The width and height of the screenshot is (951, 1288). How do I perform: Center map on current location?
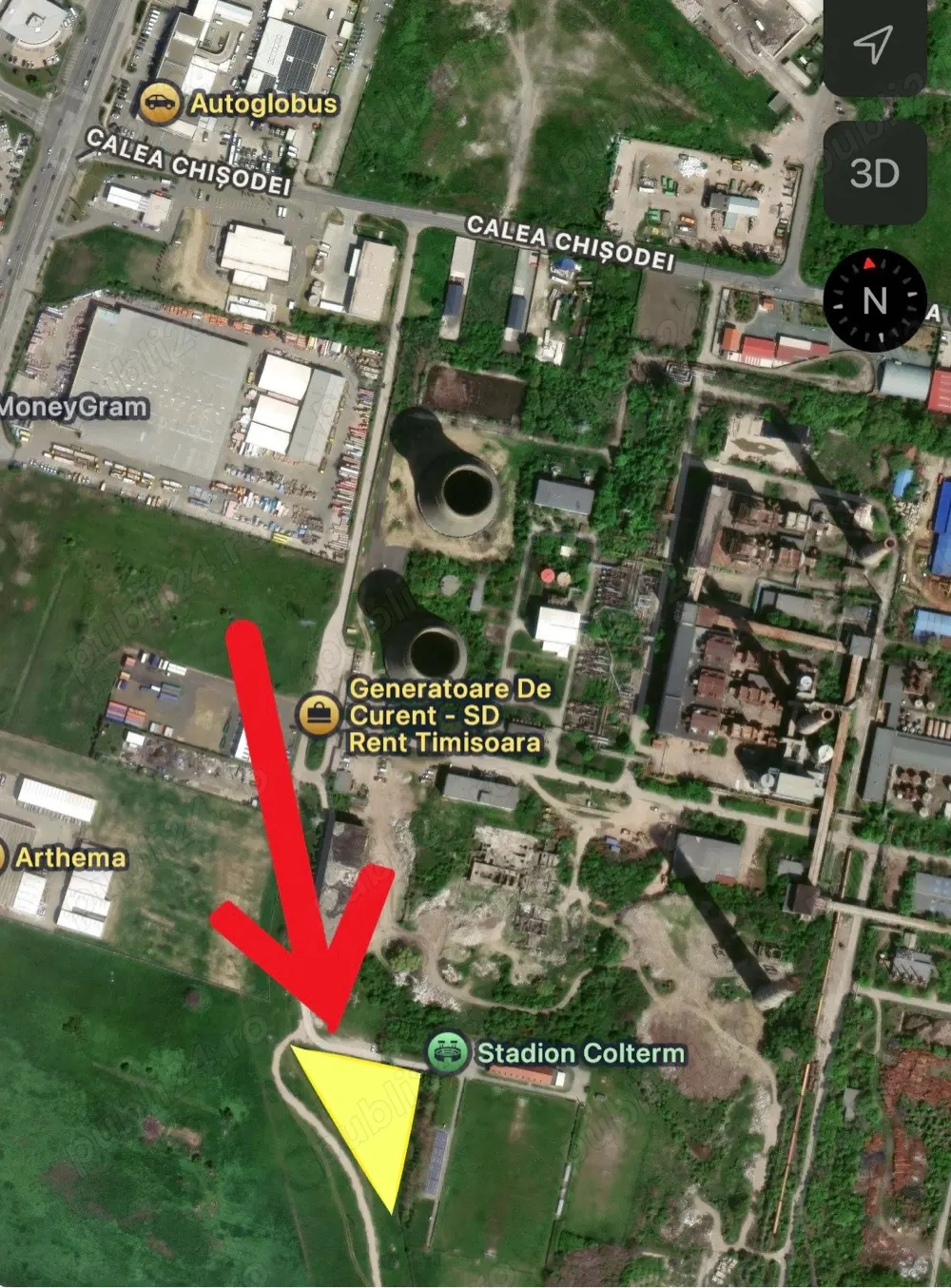click(873, 45)
